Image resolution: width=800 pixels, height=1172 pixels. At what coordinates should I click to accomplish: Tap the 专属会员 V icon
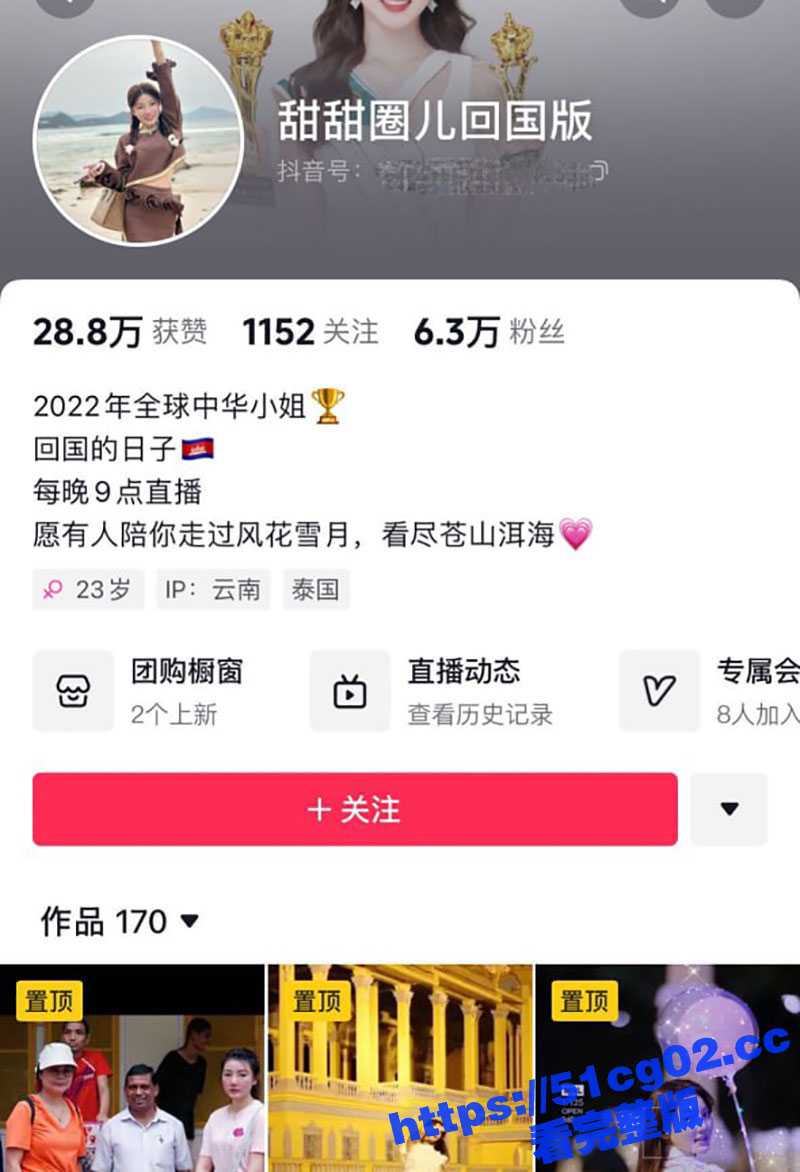point(658,690)
